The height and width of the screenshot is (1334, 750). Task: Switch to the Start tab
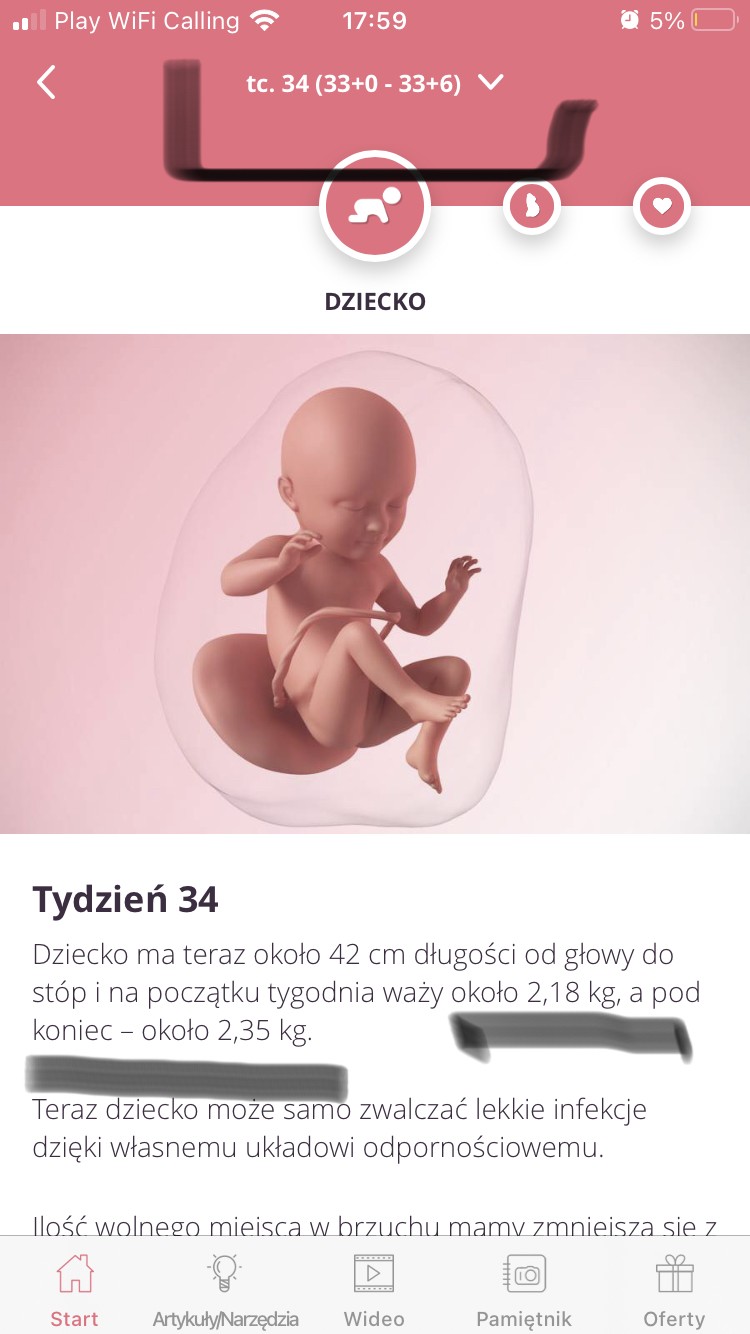click(x=75, y=1289)
